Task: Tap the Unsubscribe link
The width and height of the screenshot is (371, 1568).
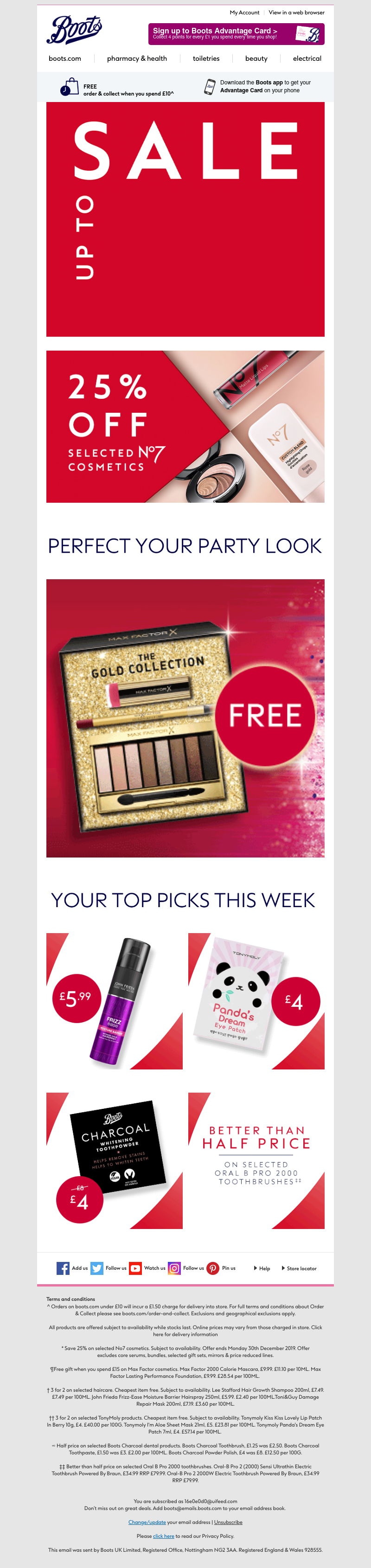Action: pos(228,1523)
